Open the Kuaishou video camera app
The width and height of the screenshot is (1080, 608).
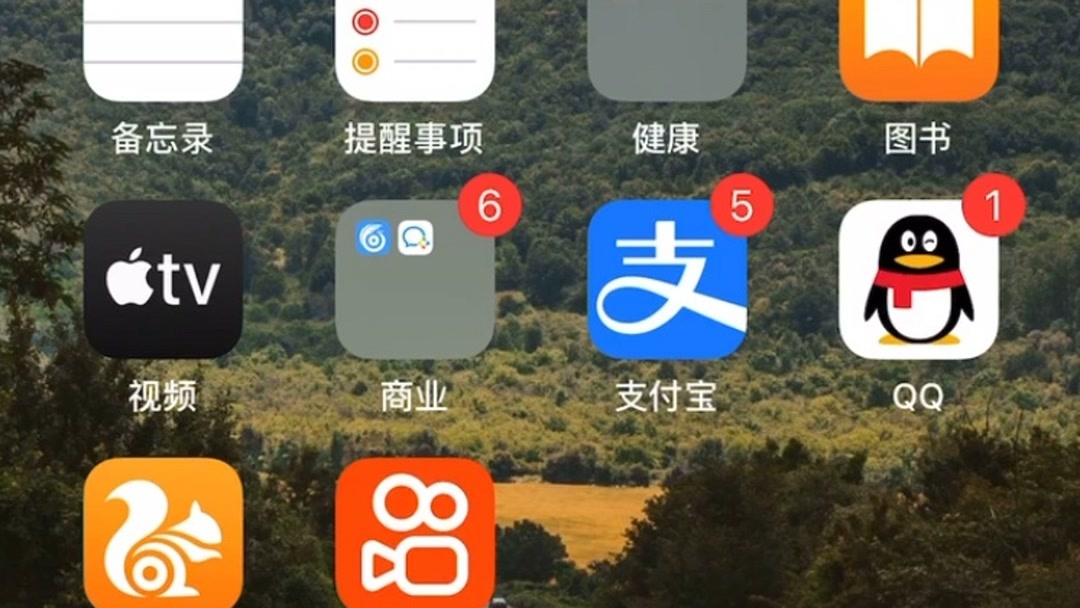pyautogui.click(x=415, y=535)
